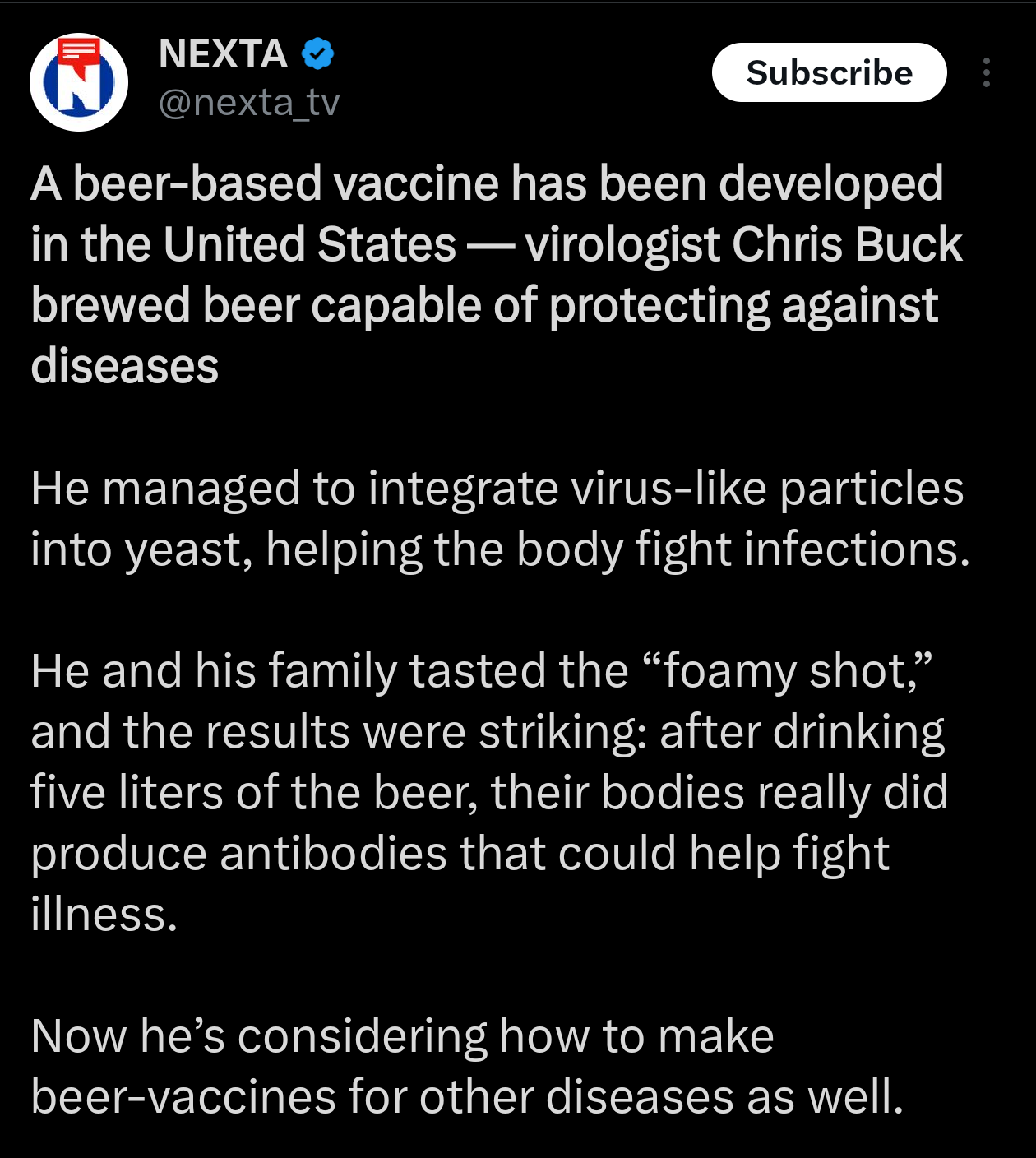Open NEXTA's profile picture

click(79, 82)
